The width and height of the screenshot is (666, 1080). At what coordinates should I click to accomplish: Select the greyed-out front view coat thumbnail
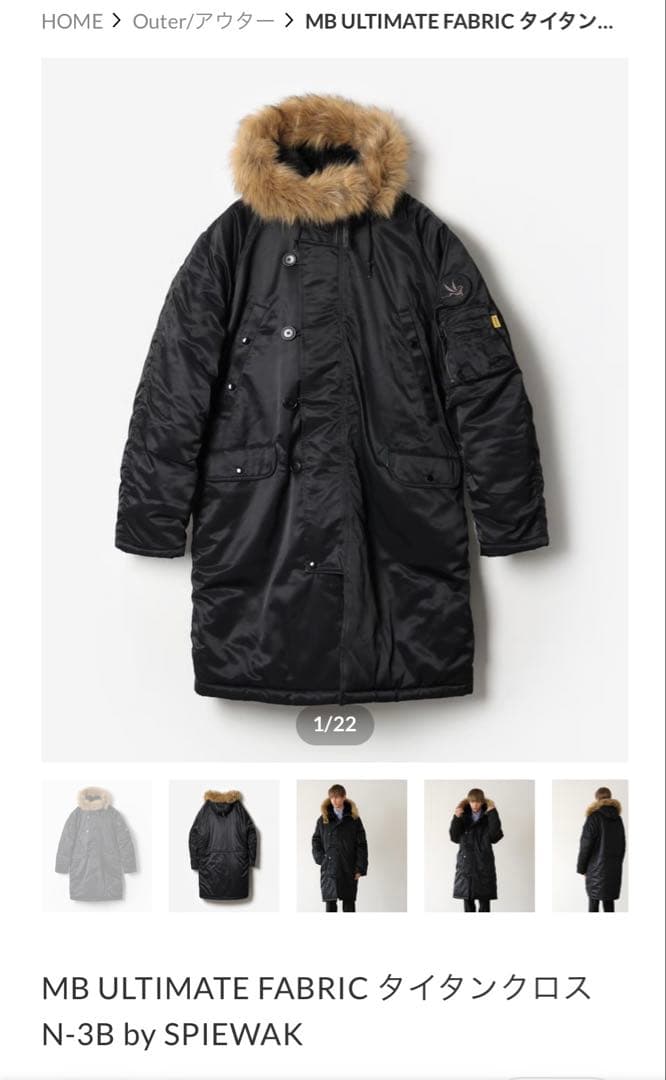[97, 845]
